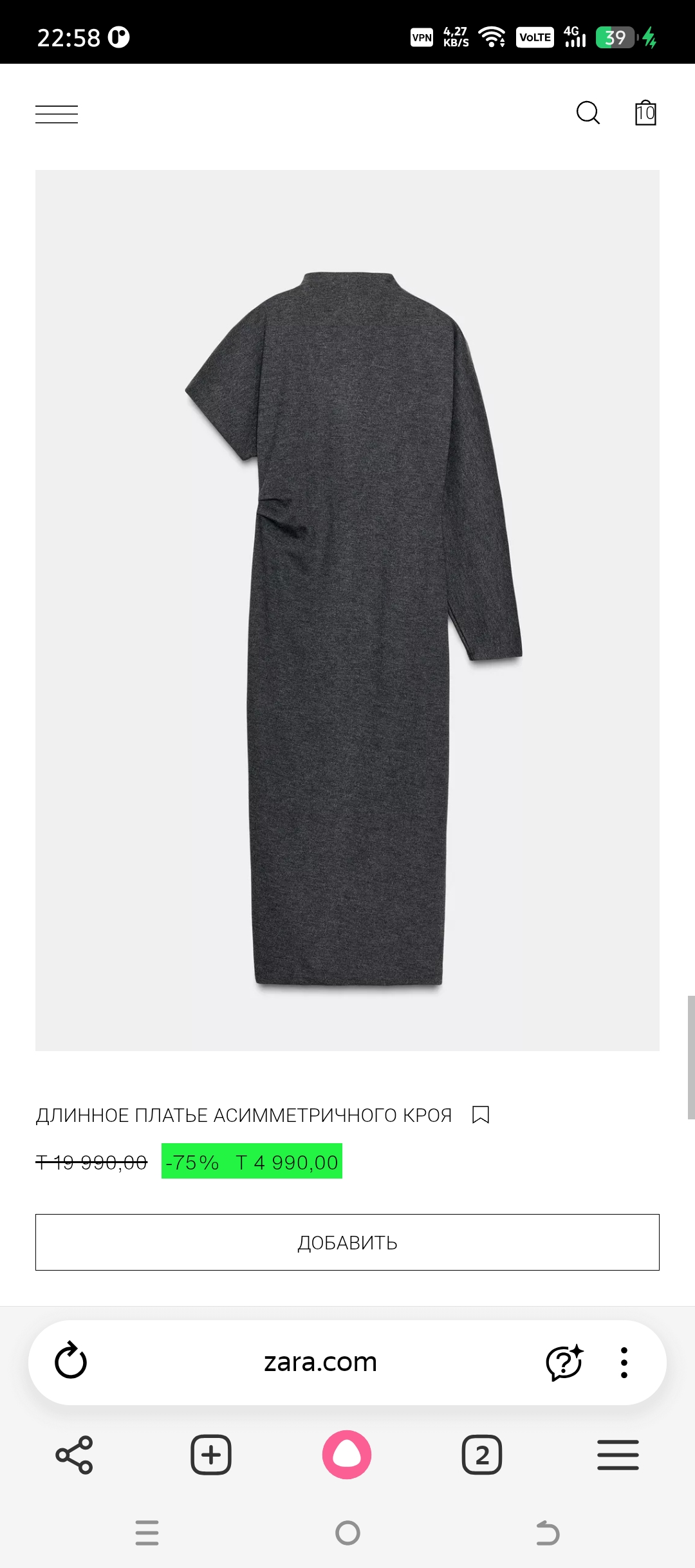Open the Zara search icon
Viewport: 695px width, 1568px height.
588,113
